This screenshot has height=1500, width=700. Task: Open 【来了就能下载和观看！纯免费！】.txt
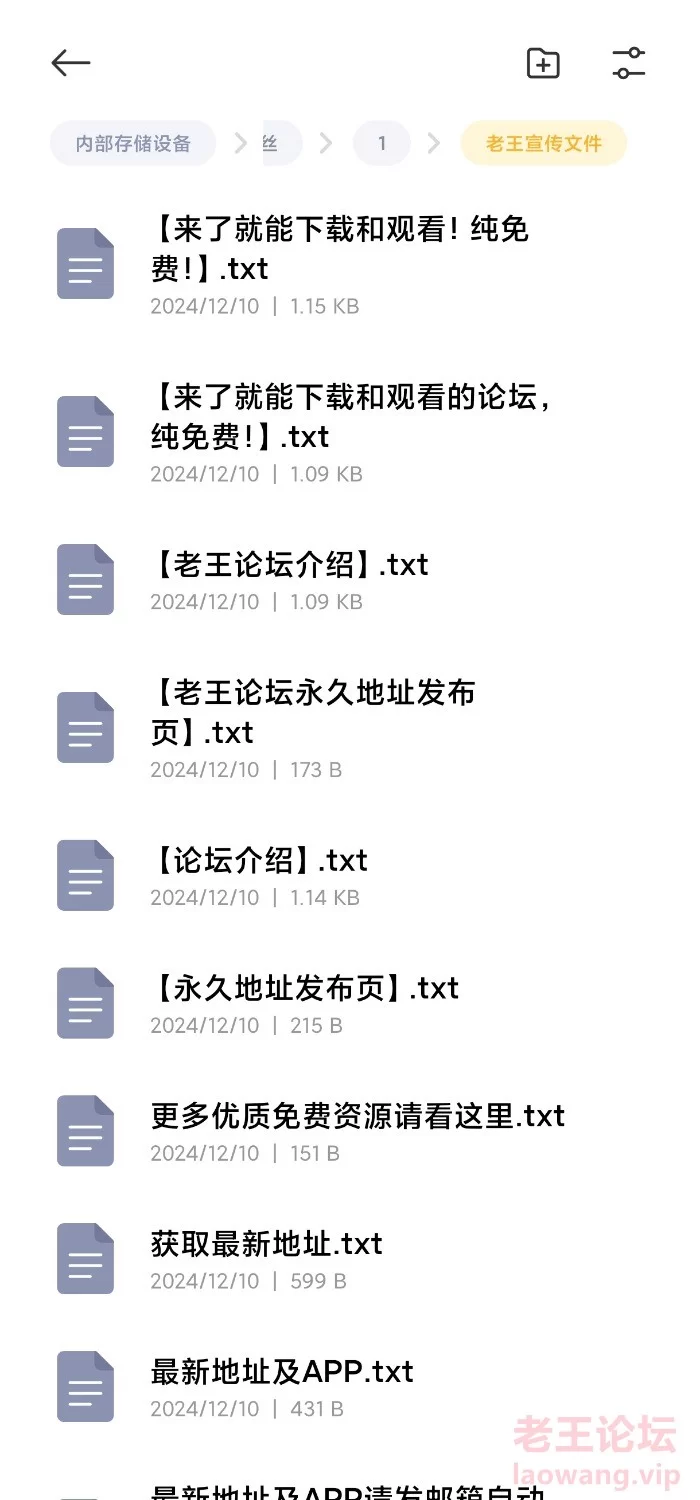(350, 264)
